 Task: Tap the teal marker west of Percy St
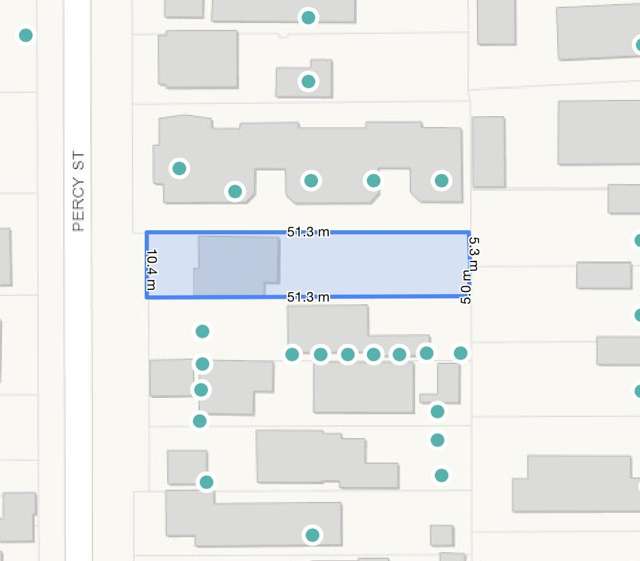(26, 35)
